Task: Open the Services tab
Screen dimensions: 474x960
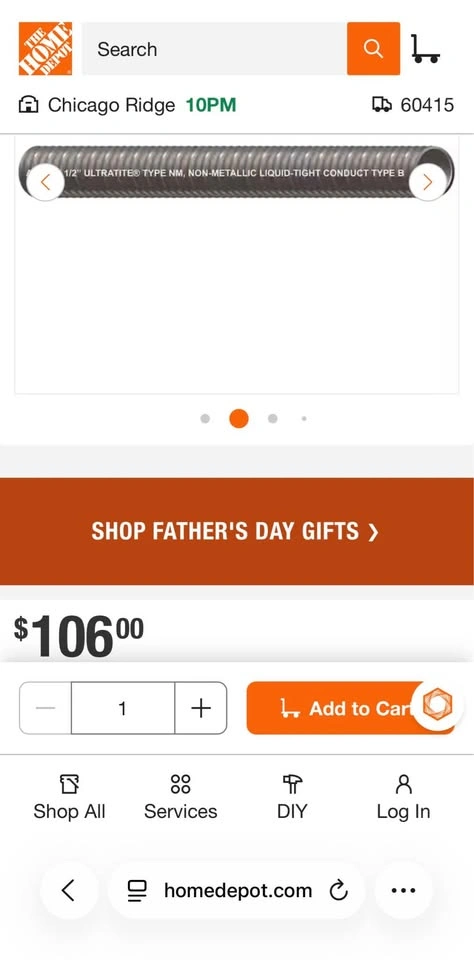Action: pyautogui.click(x=181, y=797)
